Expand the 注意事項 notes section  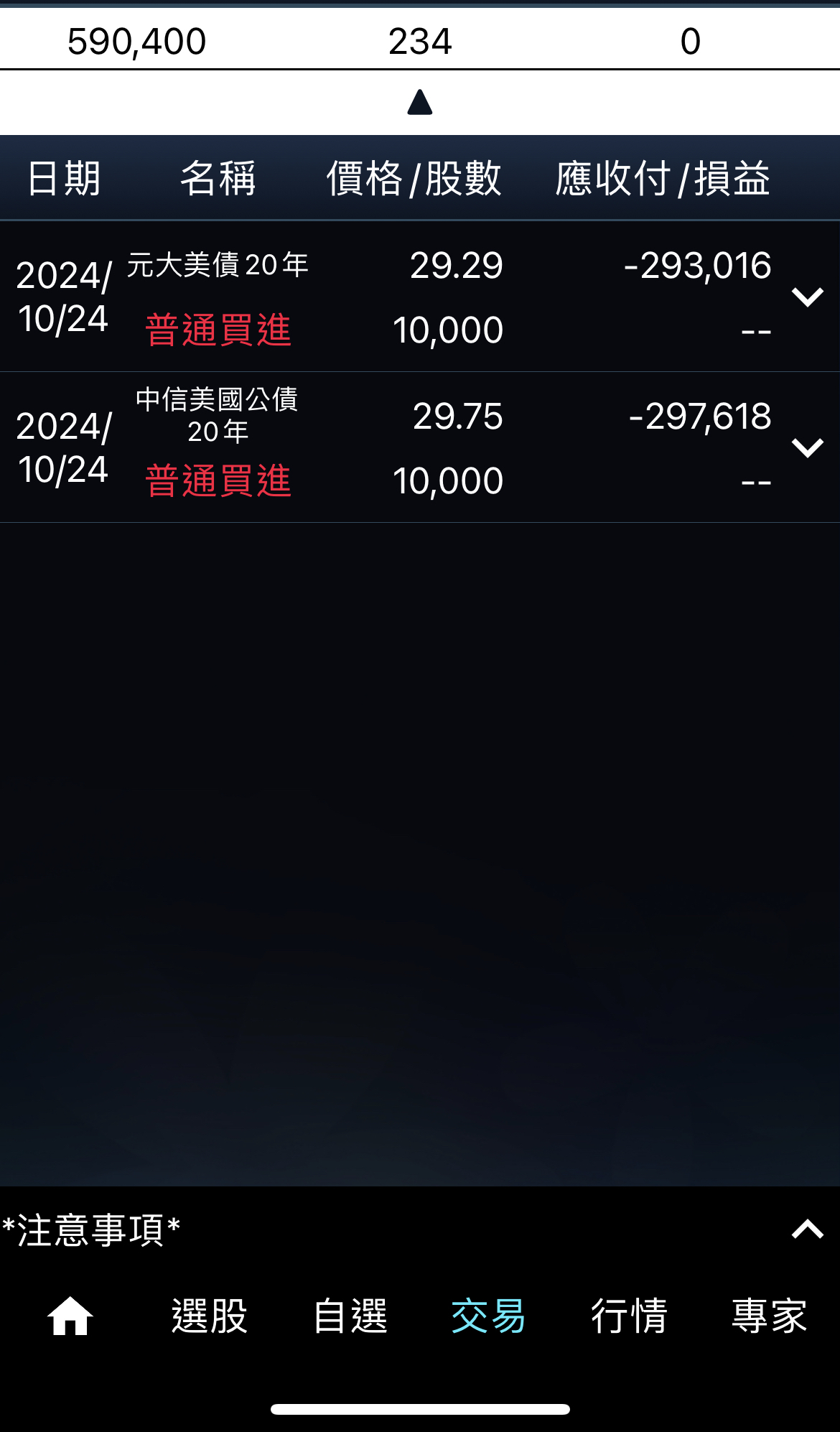coord(807,1229)
